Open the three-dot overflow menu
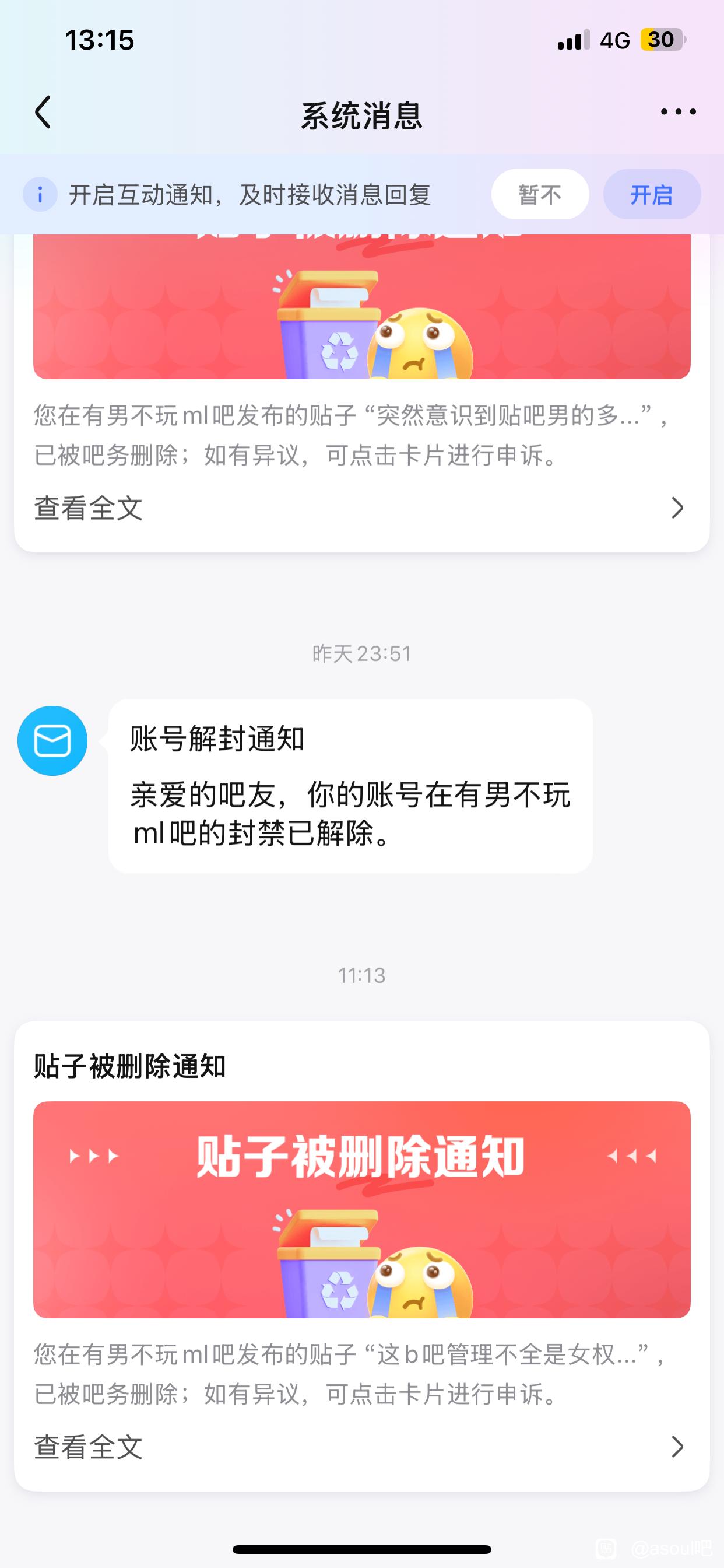Image resolution: width=724 pixels, height=1568 pixels. coord(678,112)
